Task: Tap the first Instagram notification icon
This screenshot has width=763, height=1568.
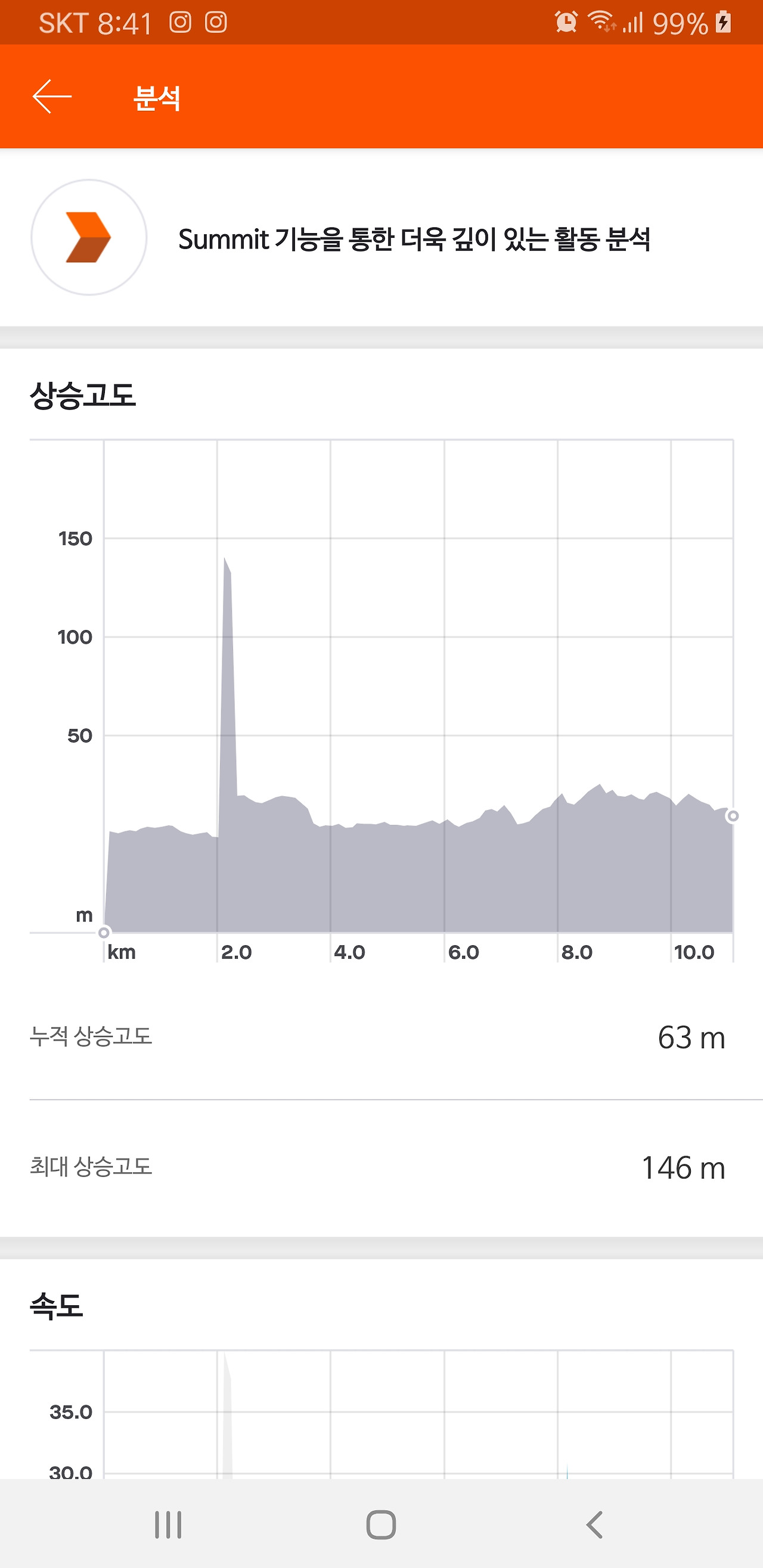Action: 179,22
